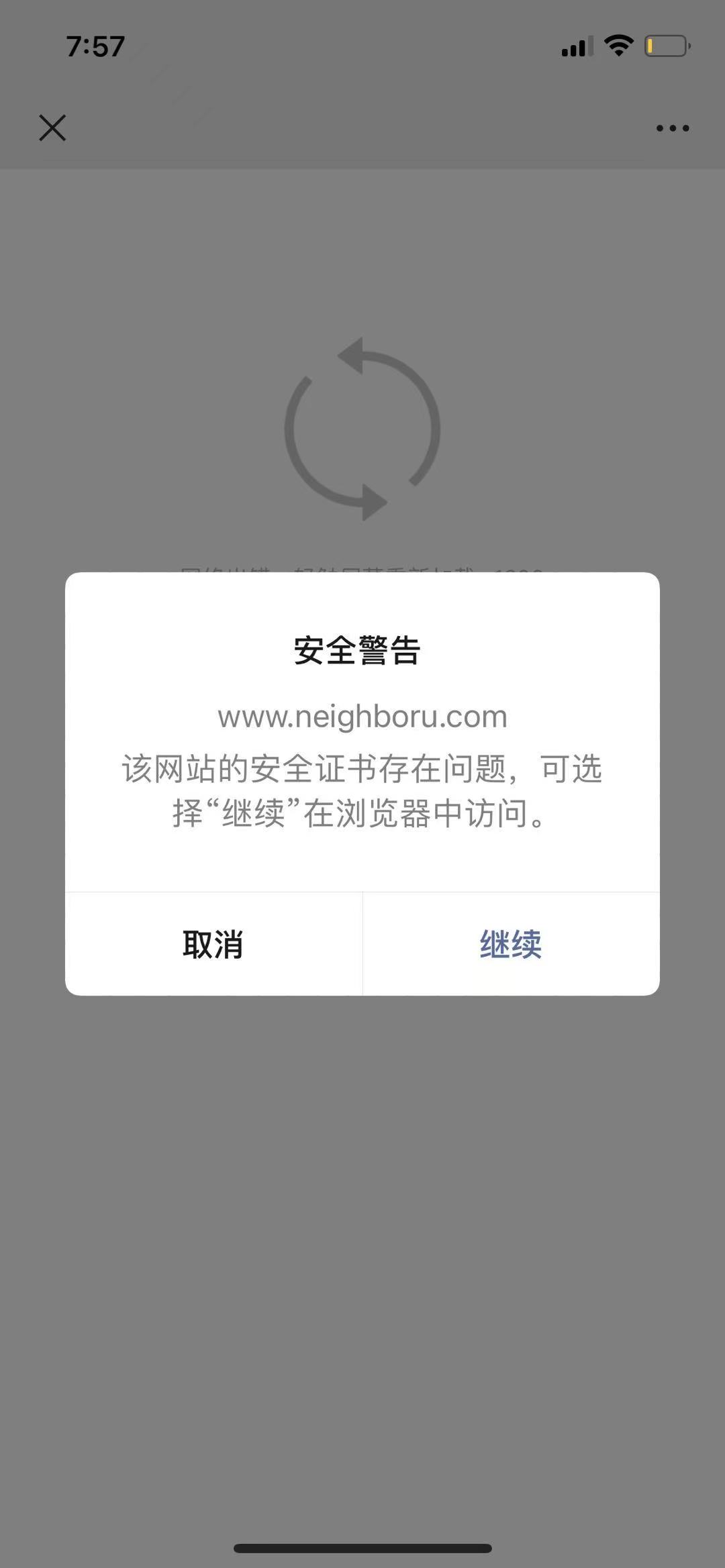Tap the clock showing 7:57
This screenshot has width=725, height=1568.
(x=93, y=46)
